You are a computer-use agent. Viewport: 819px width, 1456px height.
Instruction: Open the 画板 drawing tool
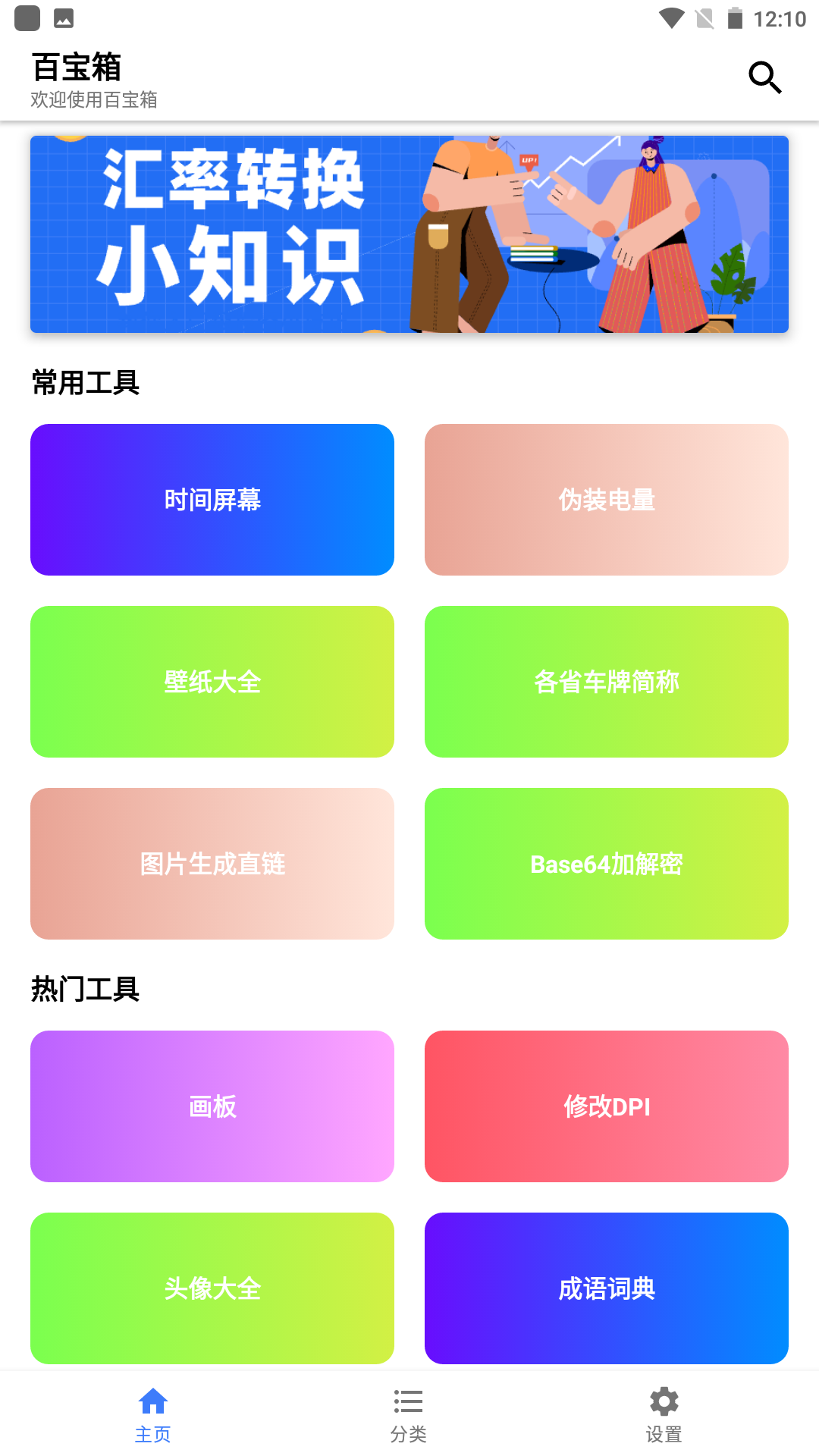212,1106
